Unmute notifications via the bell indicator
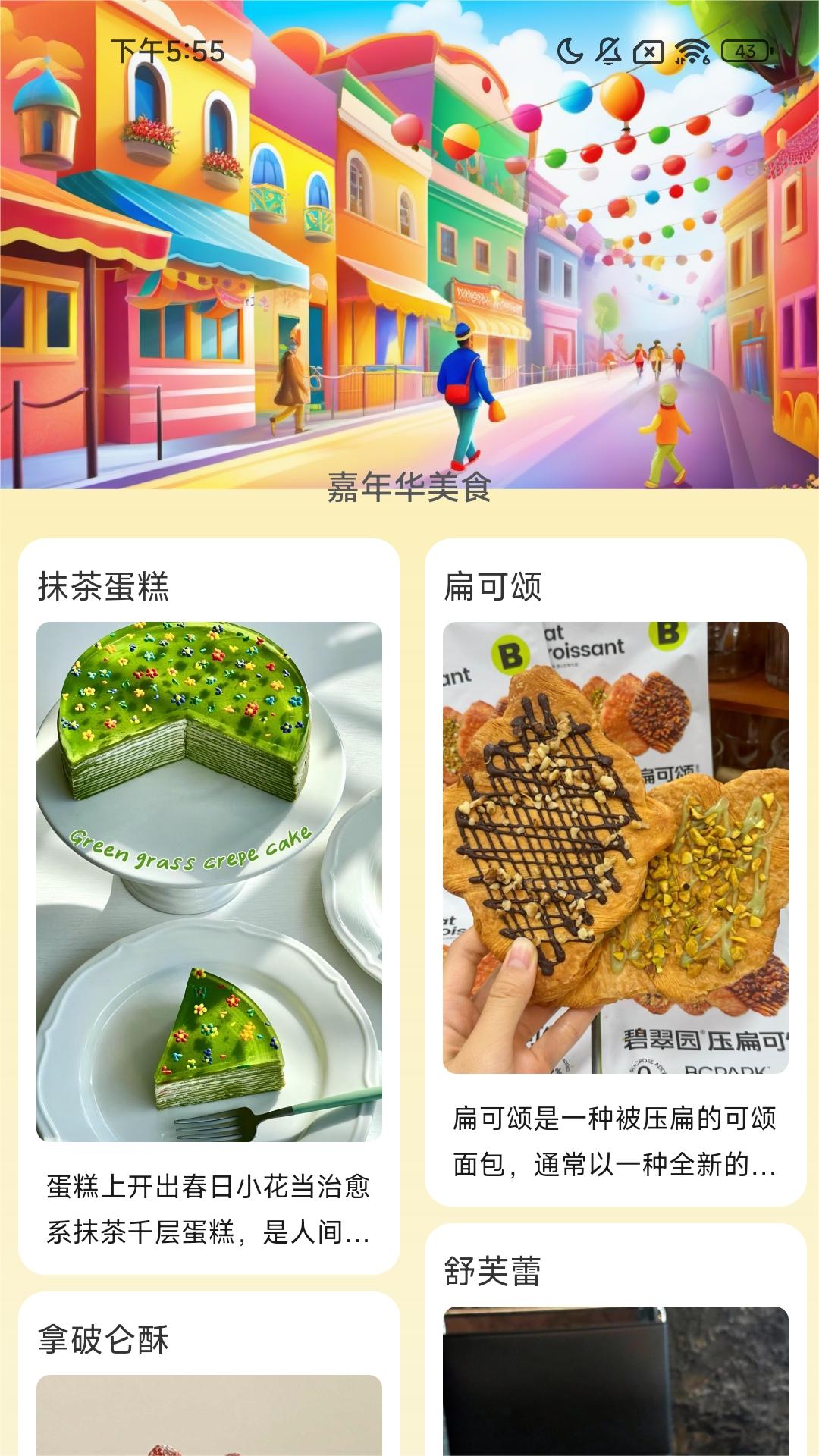This screenshot has width=819, height=1456. tap(609, 52)
